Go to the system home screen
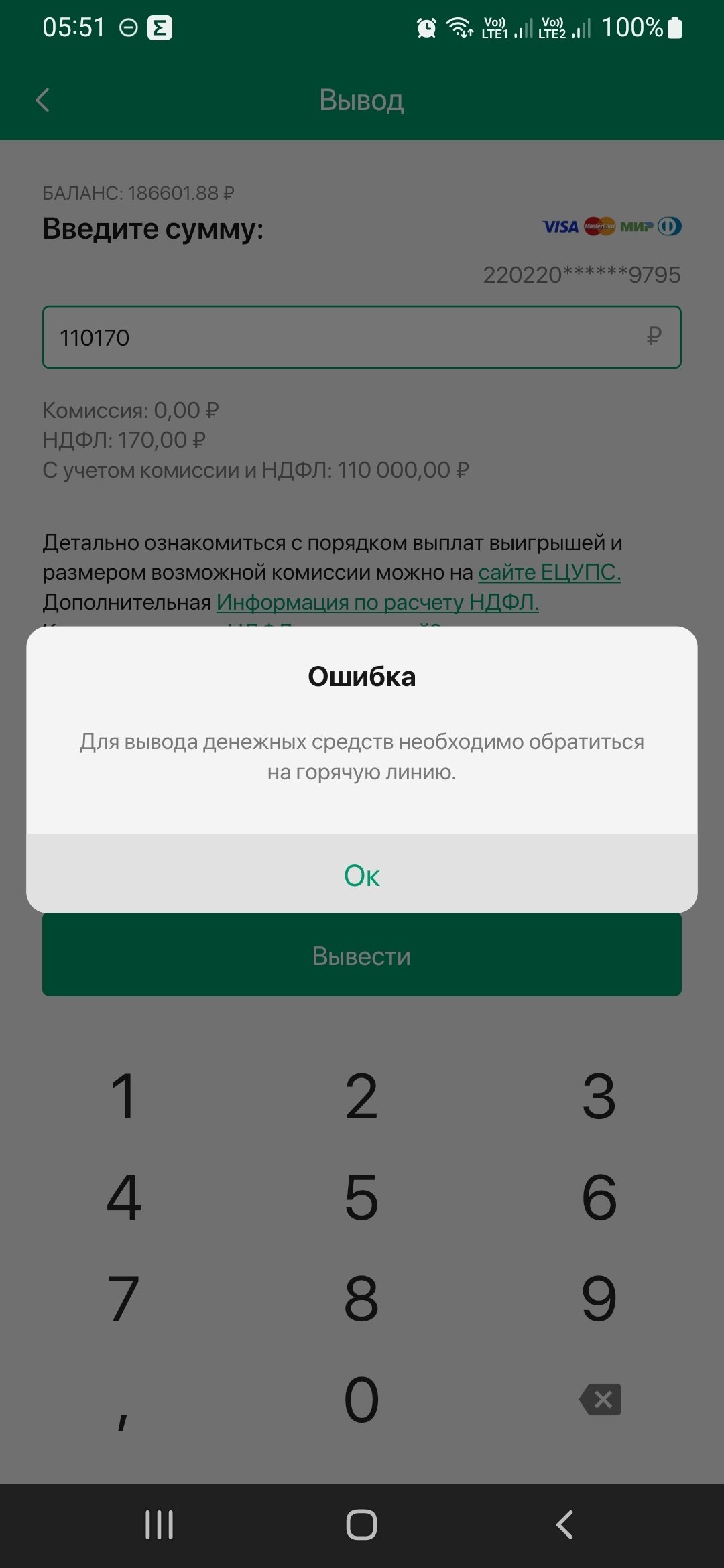The image size is (724, 1568). (362, 1525)
